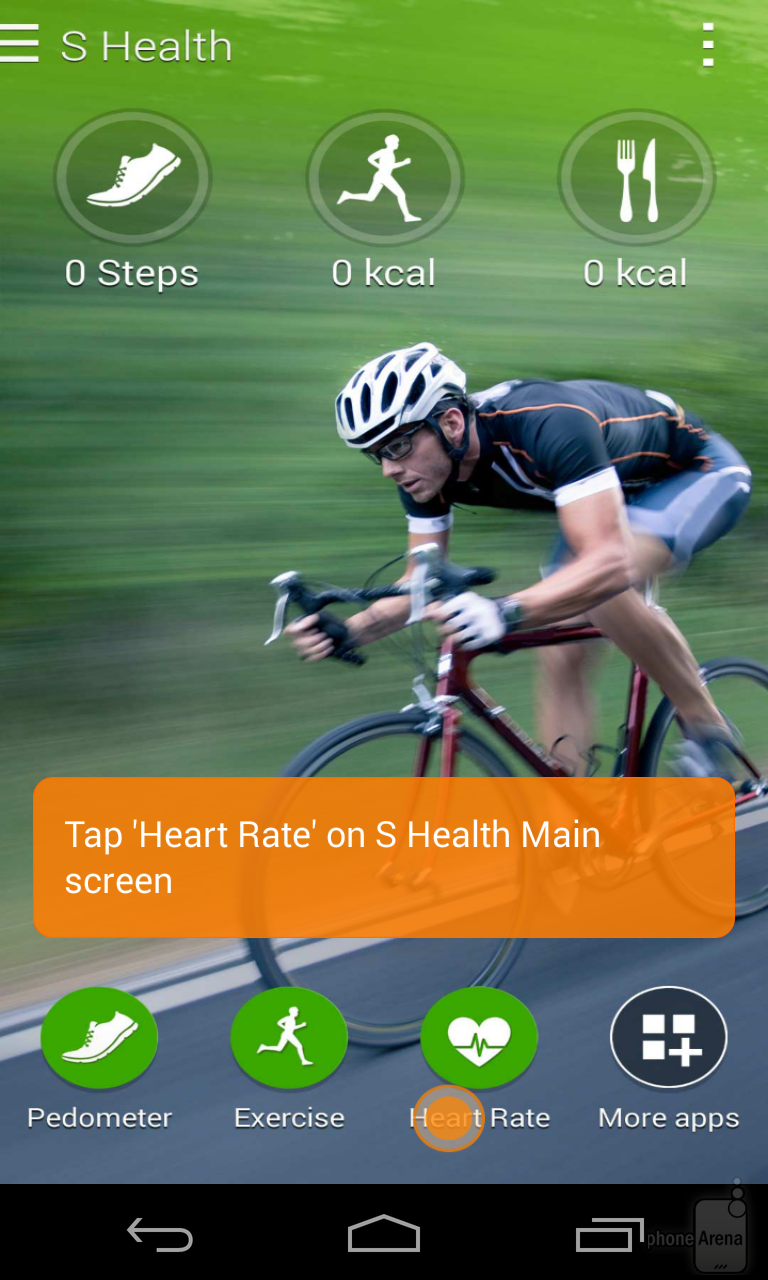View food calorie intake
Screen dimensions: 768x1280
pyautogui.click(x=637, y=178)
